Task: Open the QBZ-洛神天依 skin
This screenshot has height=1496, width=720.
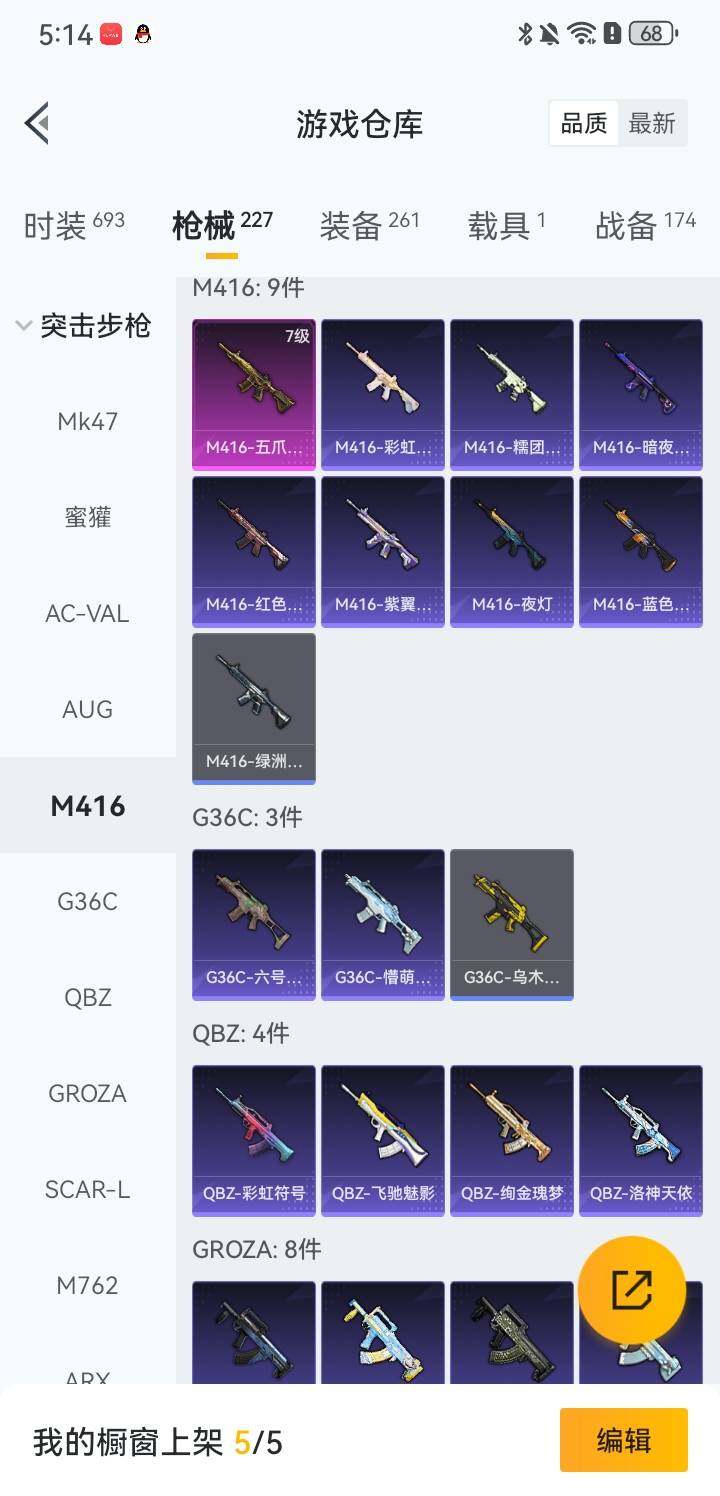Action: tap(641, 1140)
